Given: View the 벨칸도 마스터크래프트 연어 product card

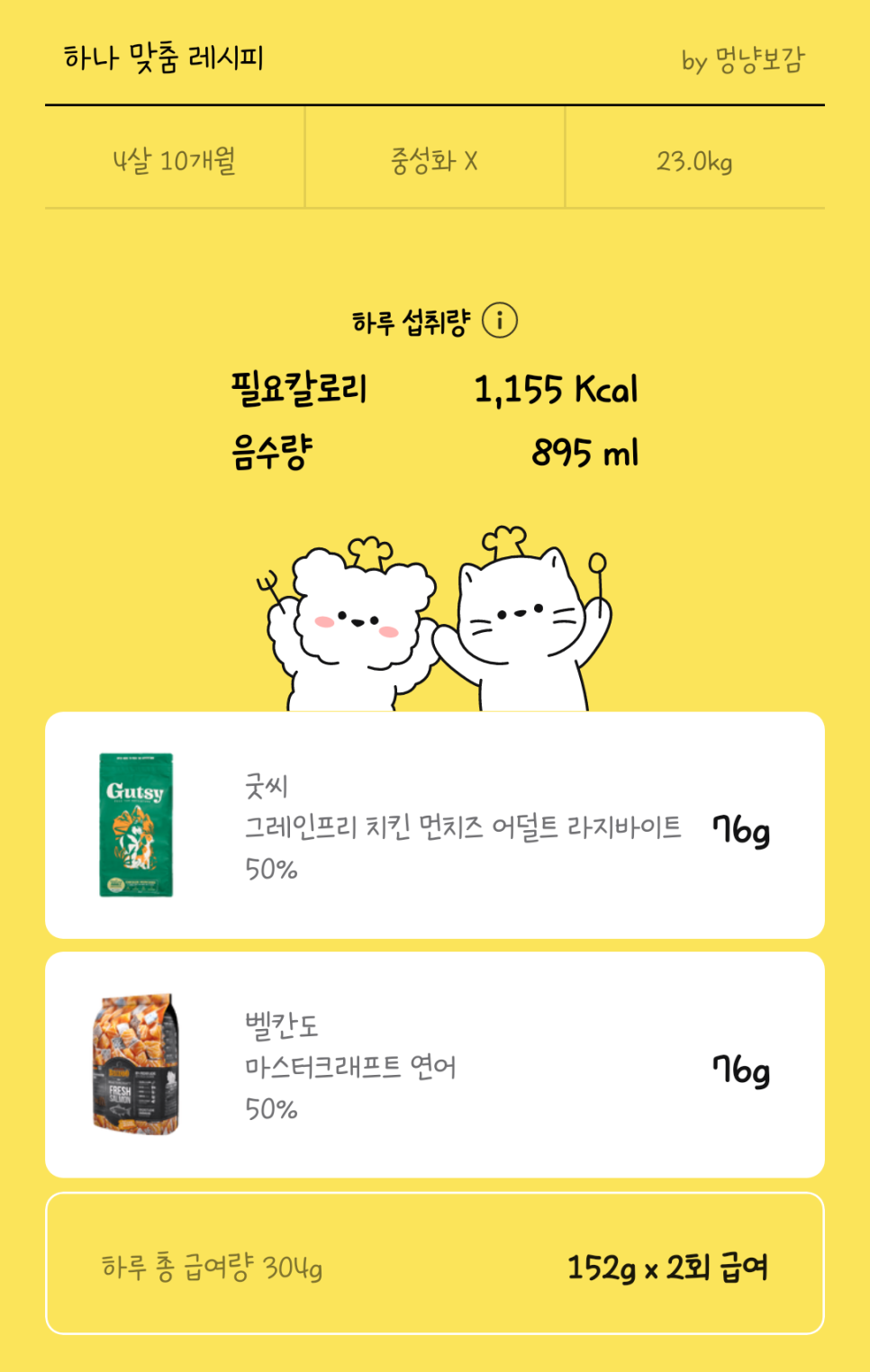Looking at the screenshot, I should [435, 1065].
